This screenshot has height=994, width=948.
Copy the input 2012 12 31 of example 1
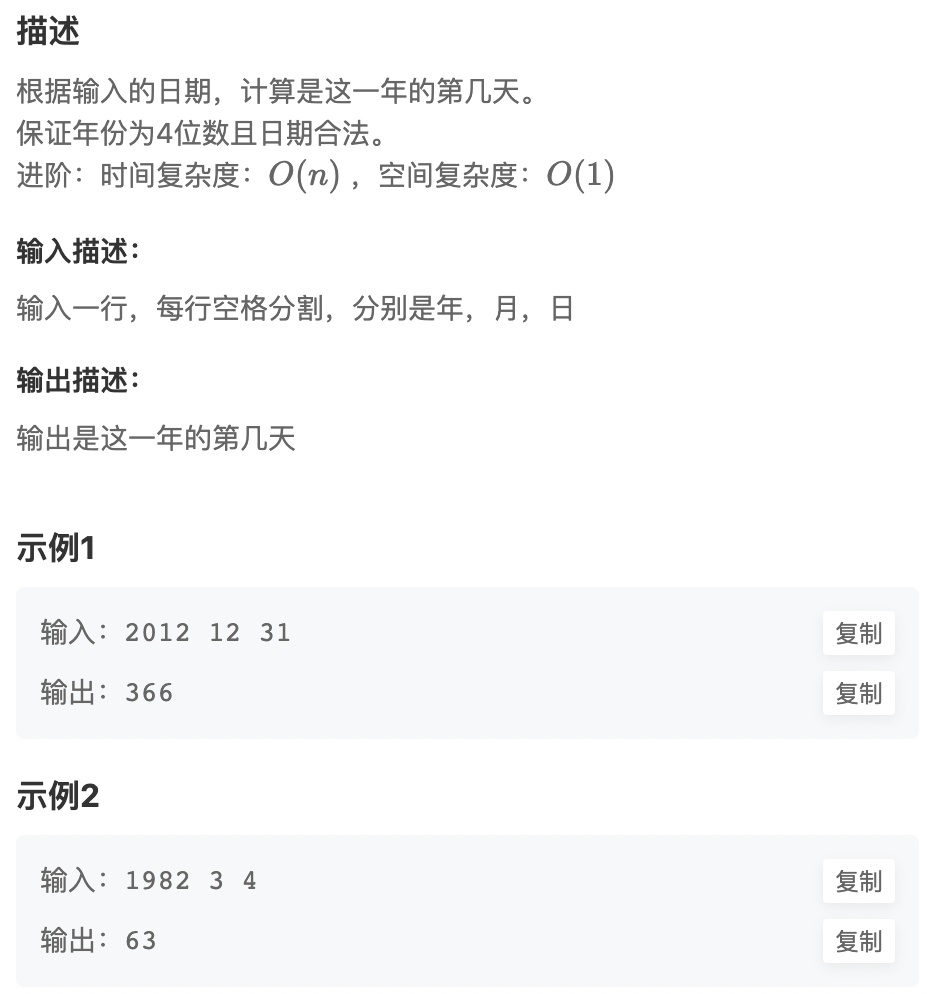pos(858,634)
